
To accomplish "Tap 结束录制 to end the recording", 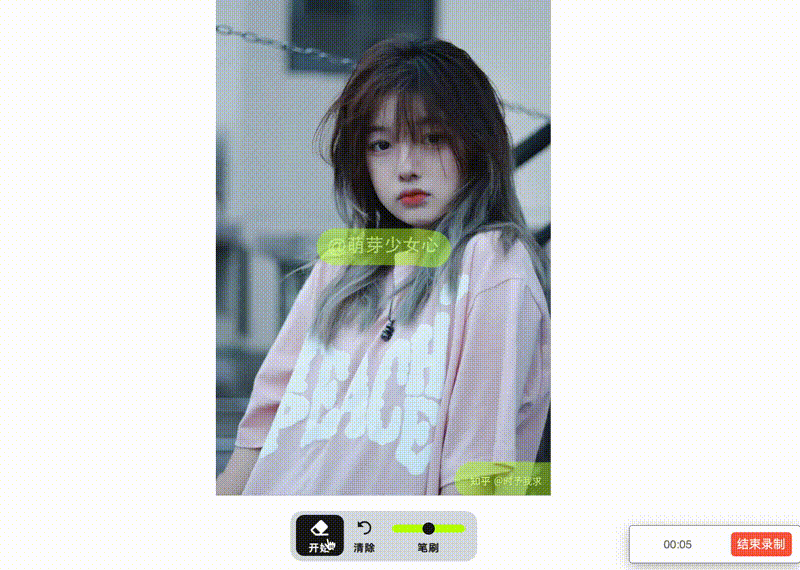I will pos(761,544).
